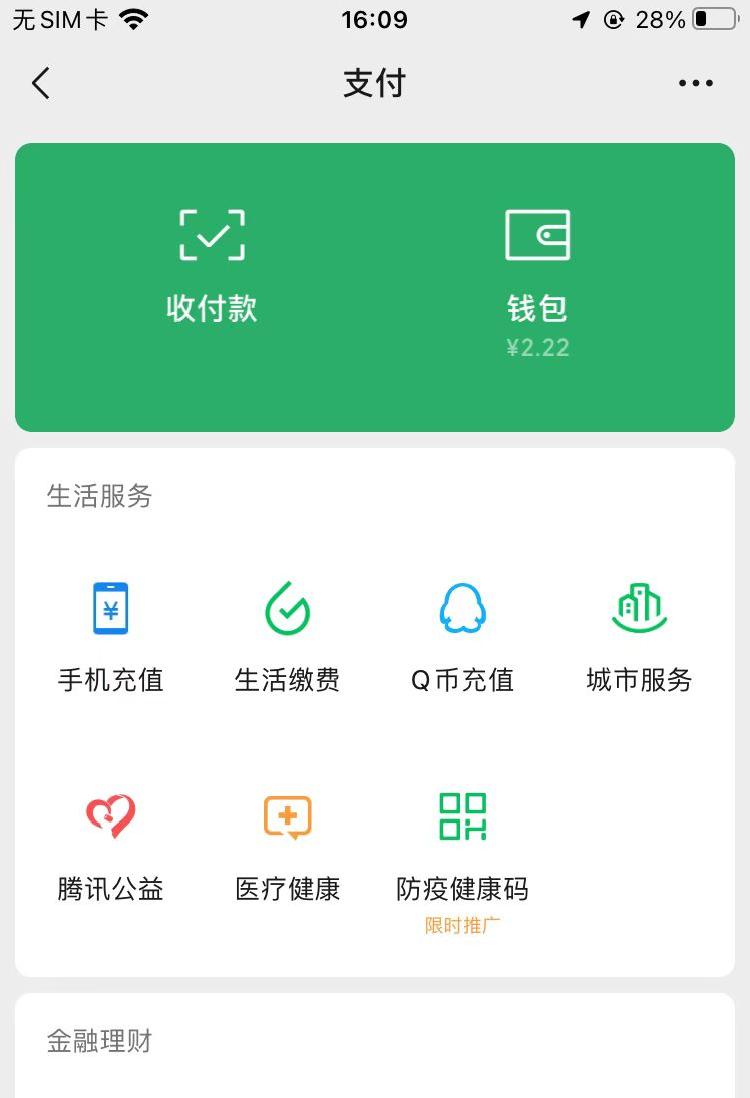Select 城市服务 city services

(638, 635)
